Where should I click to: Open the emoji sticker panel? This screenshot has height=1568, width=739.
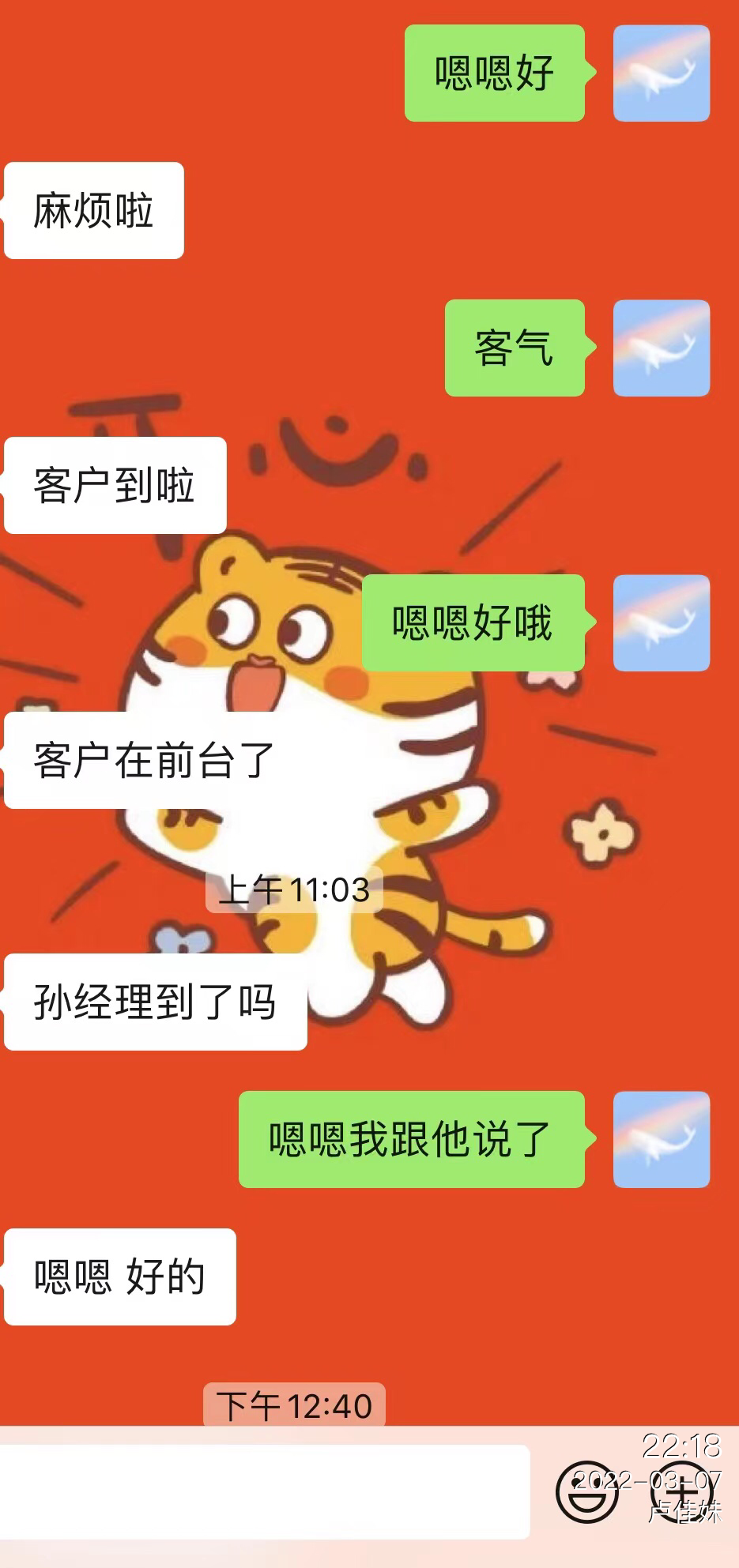click(586, 1491)
